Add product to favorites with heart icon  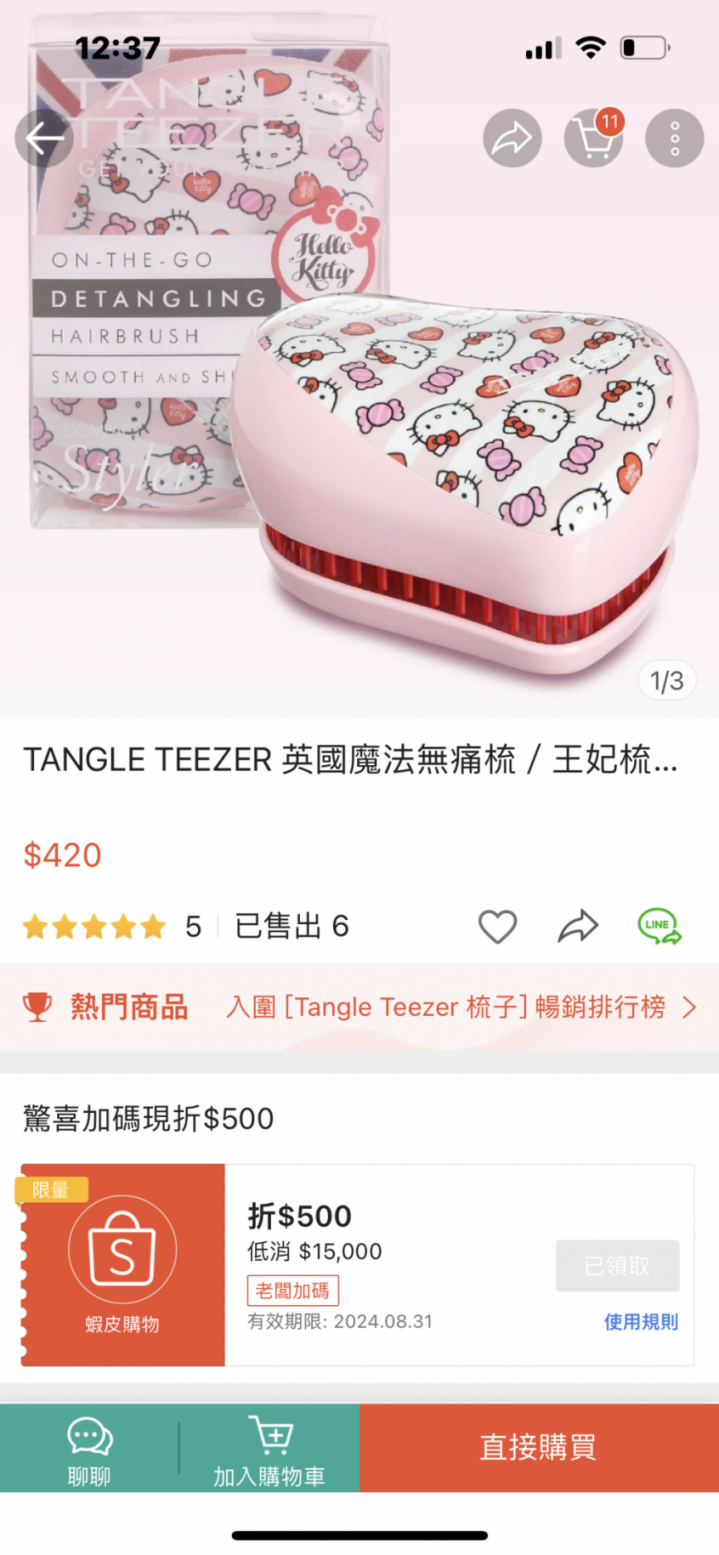coord(497,927)
